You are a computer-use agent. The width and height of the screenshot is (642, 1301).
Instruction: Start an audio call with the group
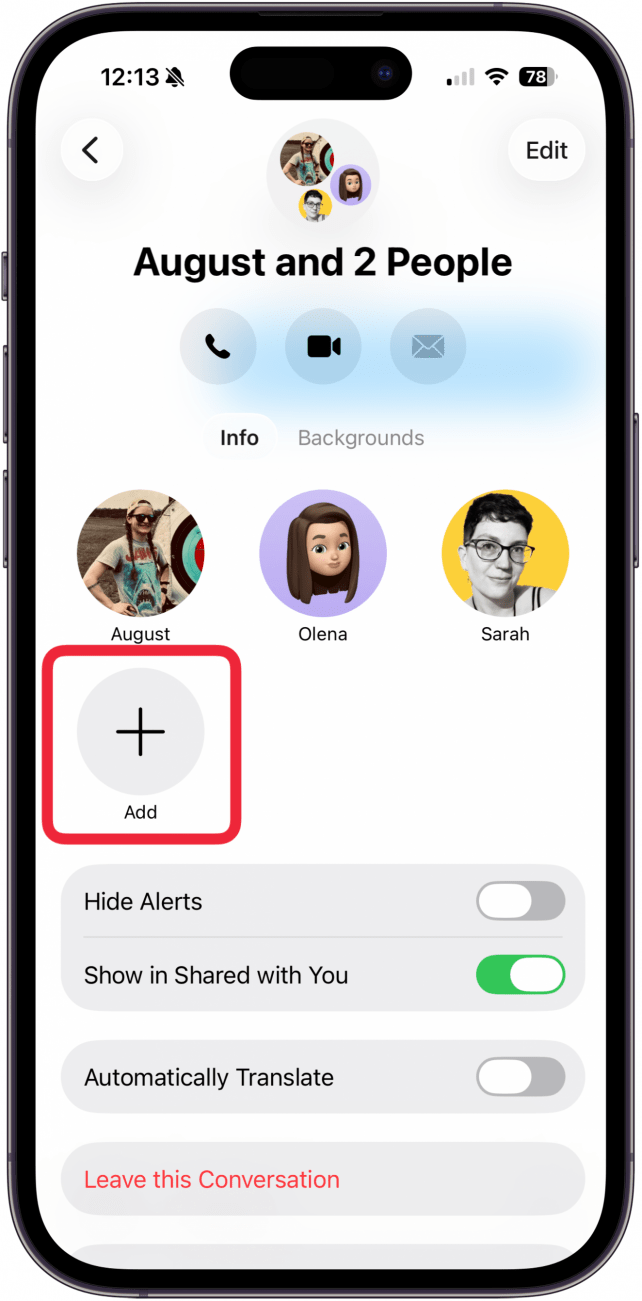218,346
